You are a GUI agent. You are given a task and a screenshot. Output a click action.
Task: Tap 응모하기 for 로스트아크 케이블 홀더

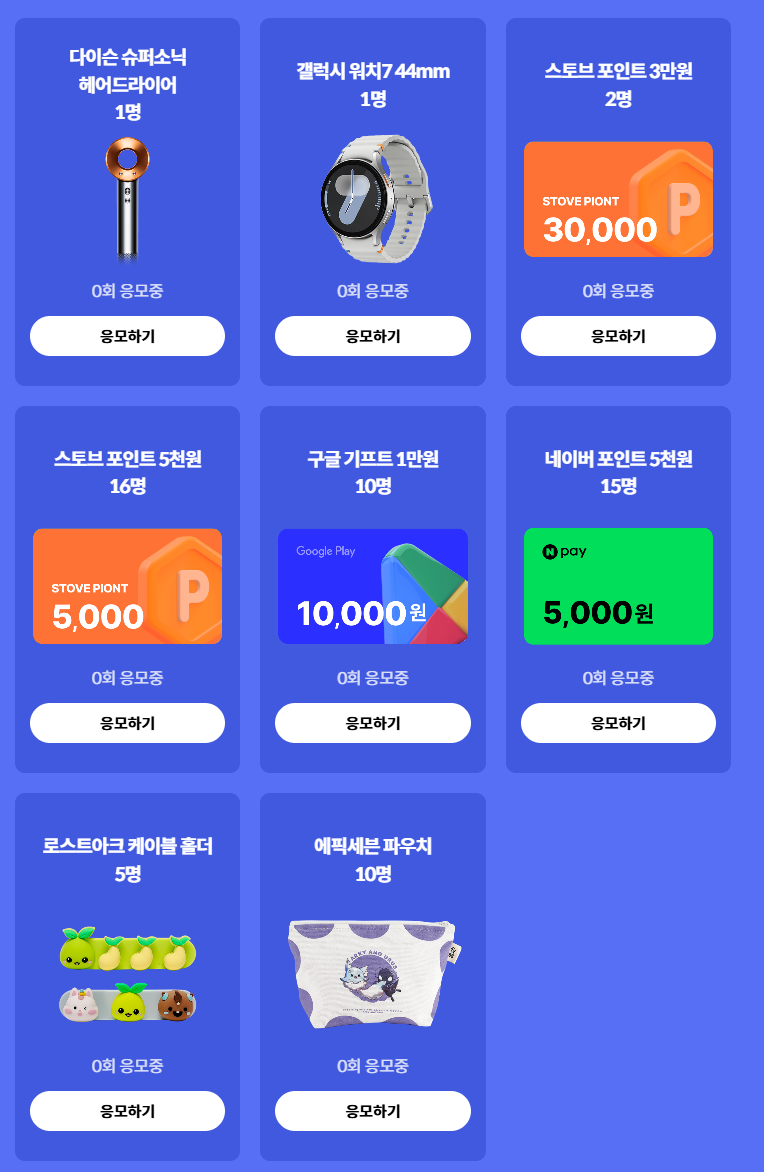[127, 1111]
